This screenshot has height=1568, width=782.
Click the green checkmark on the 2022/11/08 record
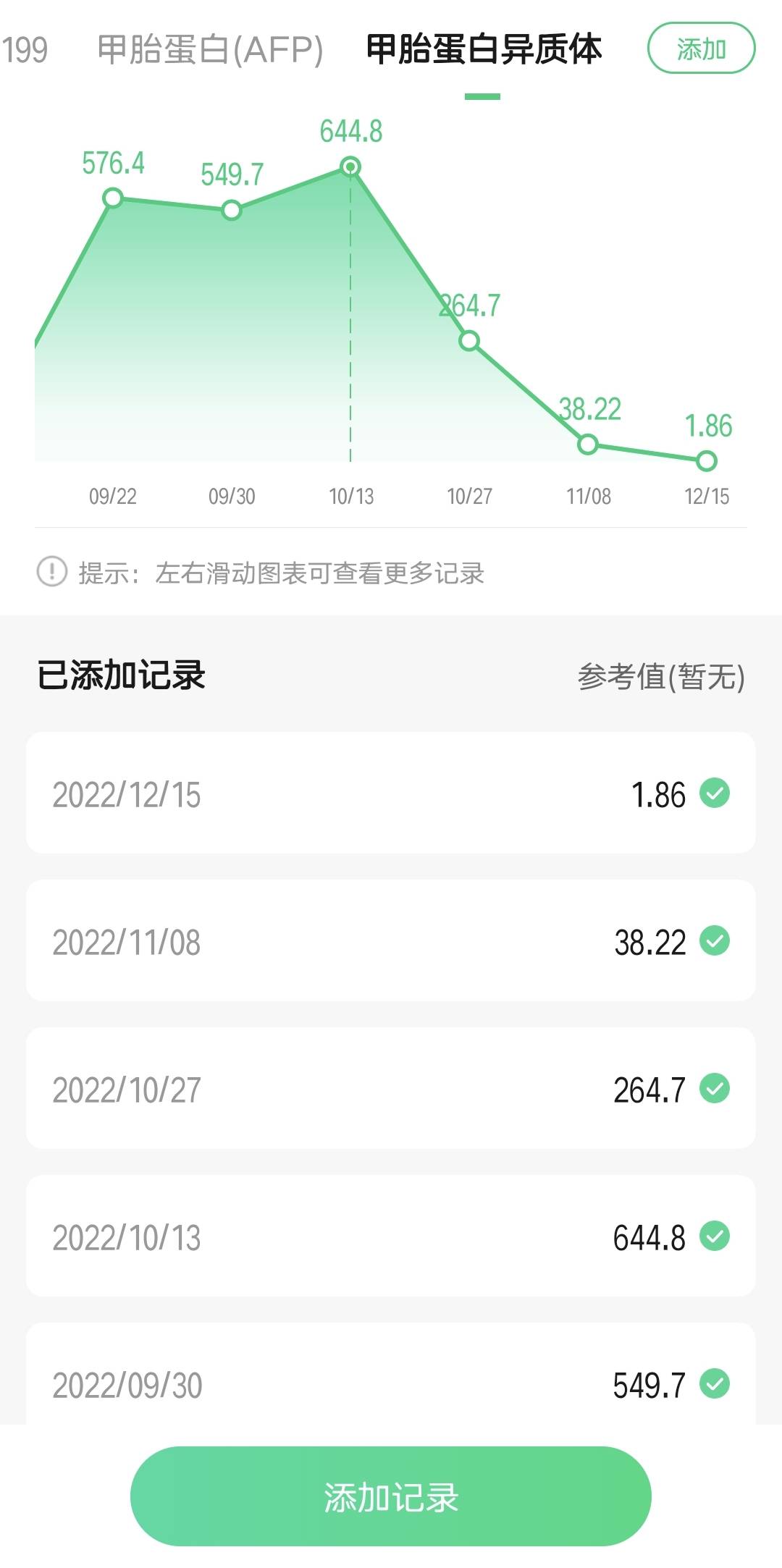715,940
